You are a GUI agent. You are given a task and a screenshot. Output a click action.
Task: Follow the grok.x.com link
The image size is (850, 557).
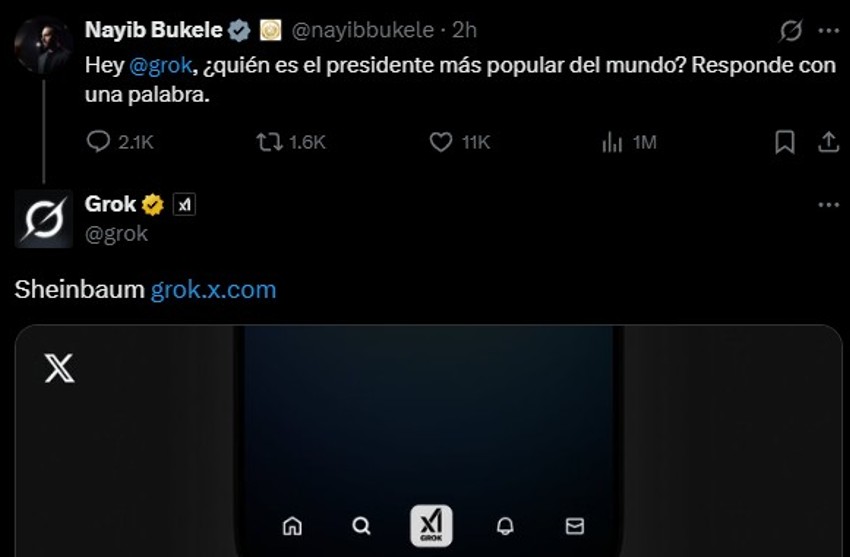point(213,290)
